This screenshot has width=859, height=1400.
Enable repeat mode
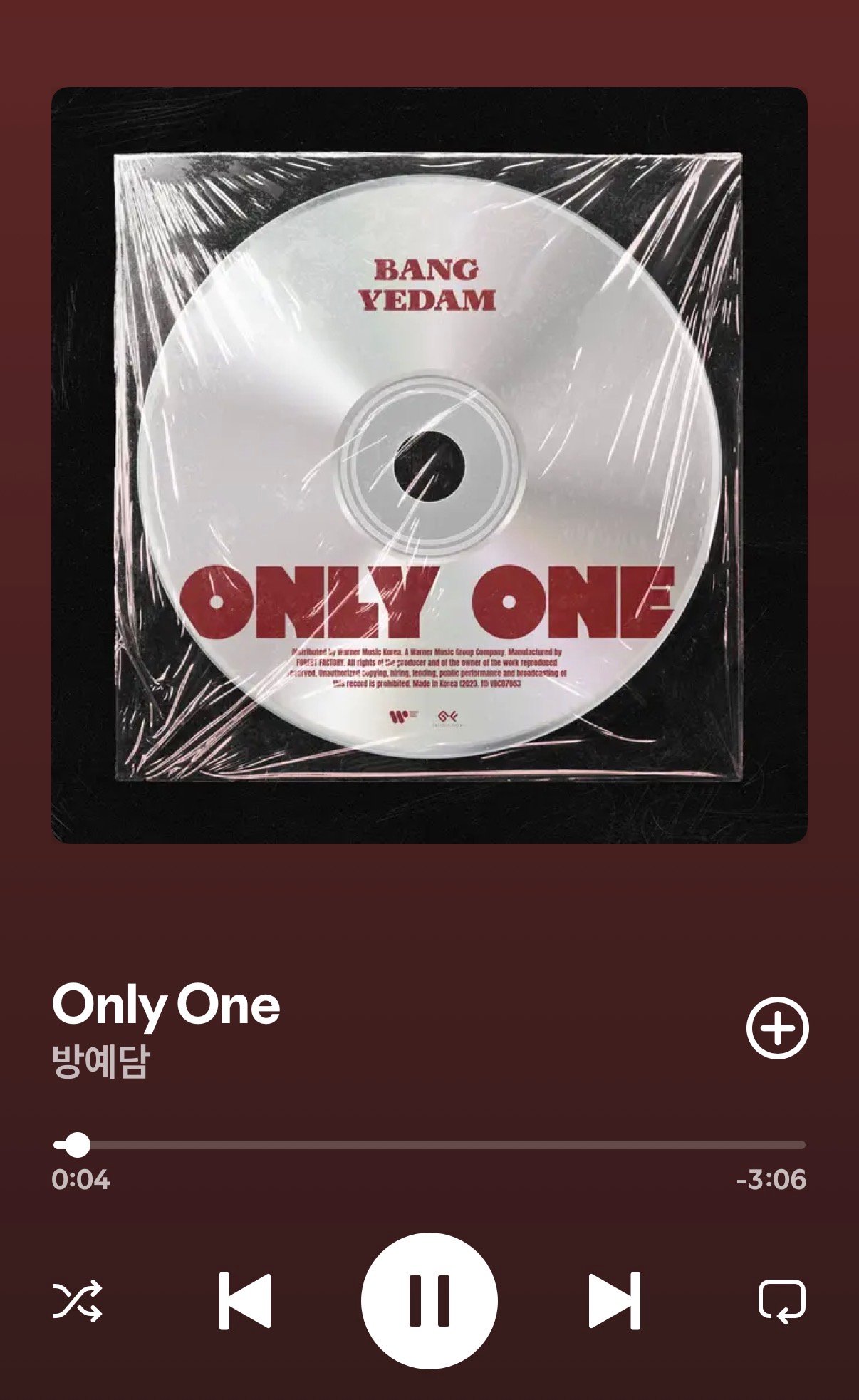coord(781,1301)
